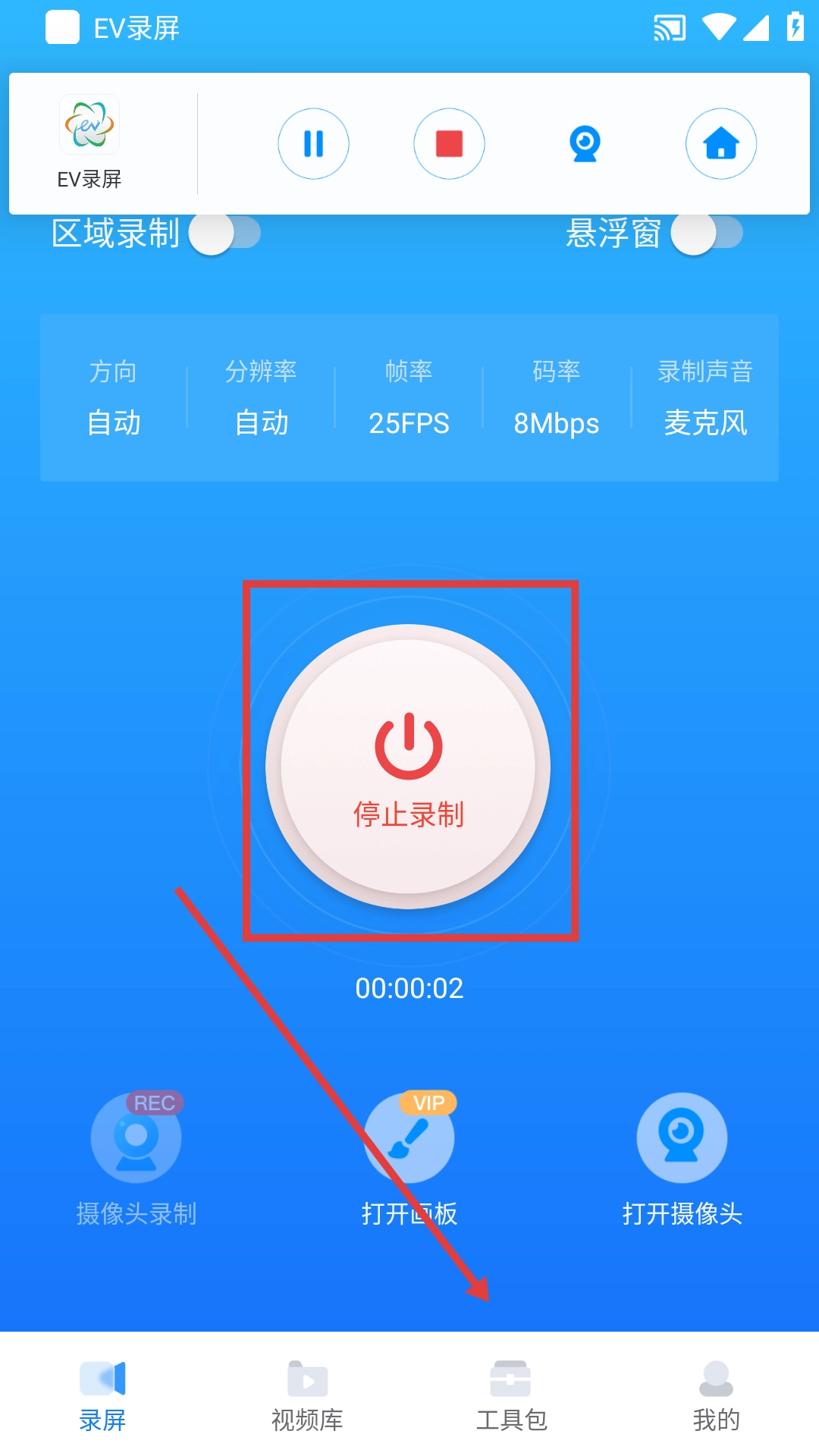Tap the home icon in the notification panel
This screenshot has height=1456, width=819.
pyautogui.click(x=720, y=144)
